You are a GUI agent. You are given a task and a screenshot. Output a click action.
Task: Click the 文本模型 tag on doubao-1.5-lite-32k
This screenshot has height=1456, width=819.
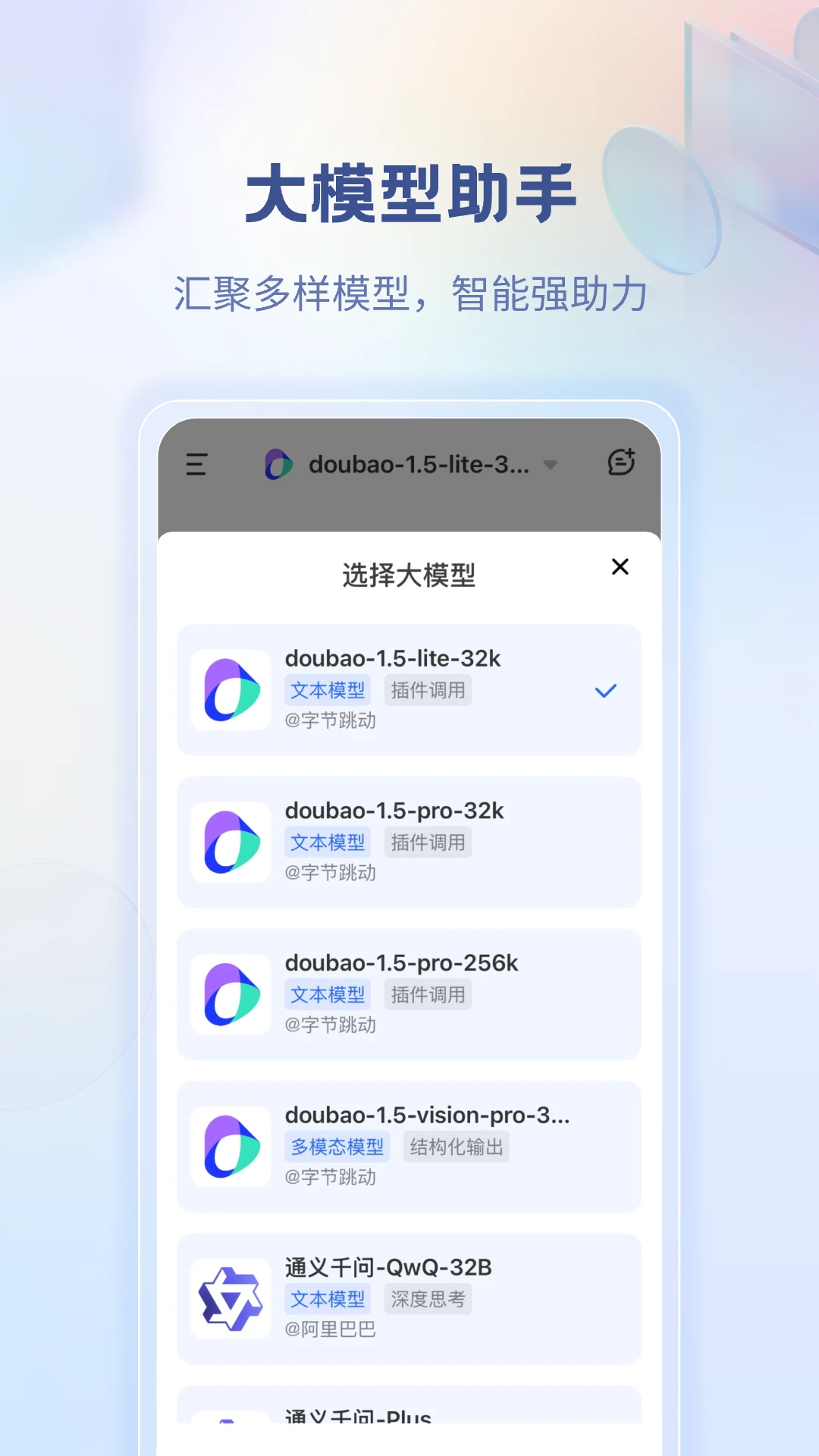click(328, 689)
